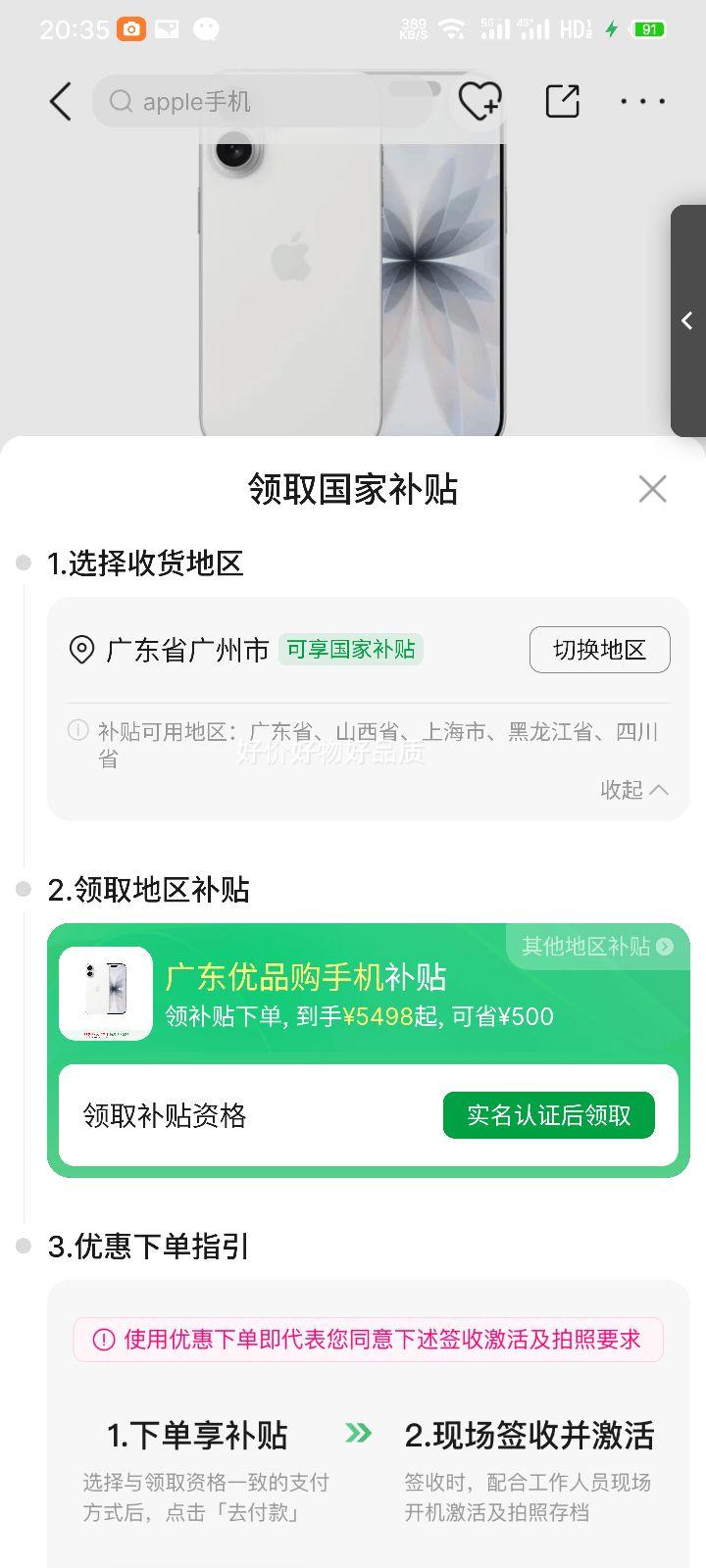Tap the info icon before 补贴可用地区
This screenshot has width=706, height=1568.
(x=76, y=730)
